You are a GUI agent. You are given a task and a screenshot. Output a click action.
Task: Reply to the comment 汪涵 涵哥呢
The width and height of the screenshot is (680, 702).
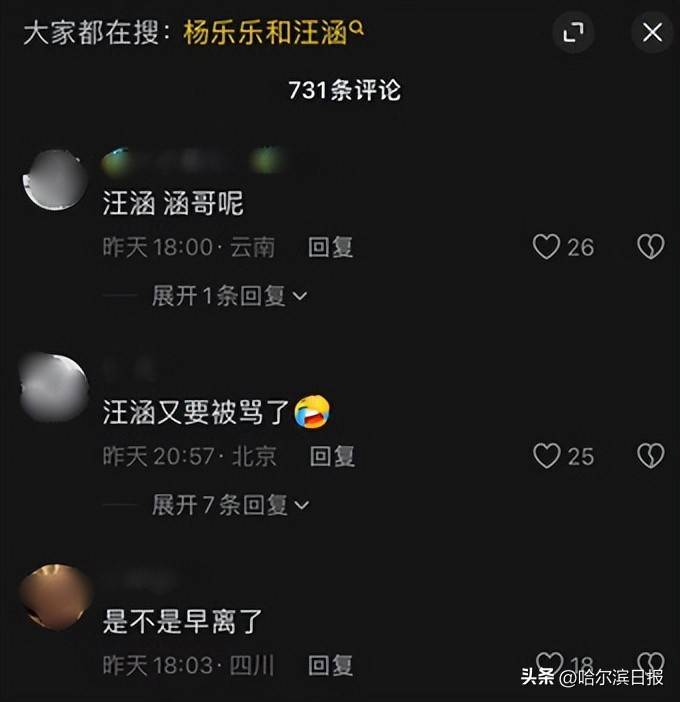coord(330,247)
